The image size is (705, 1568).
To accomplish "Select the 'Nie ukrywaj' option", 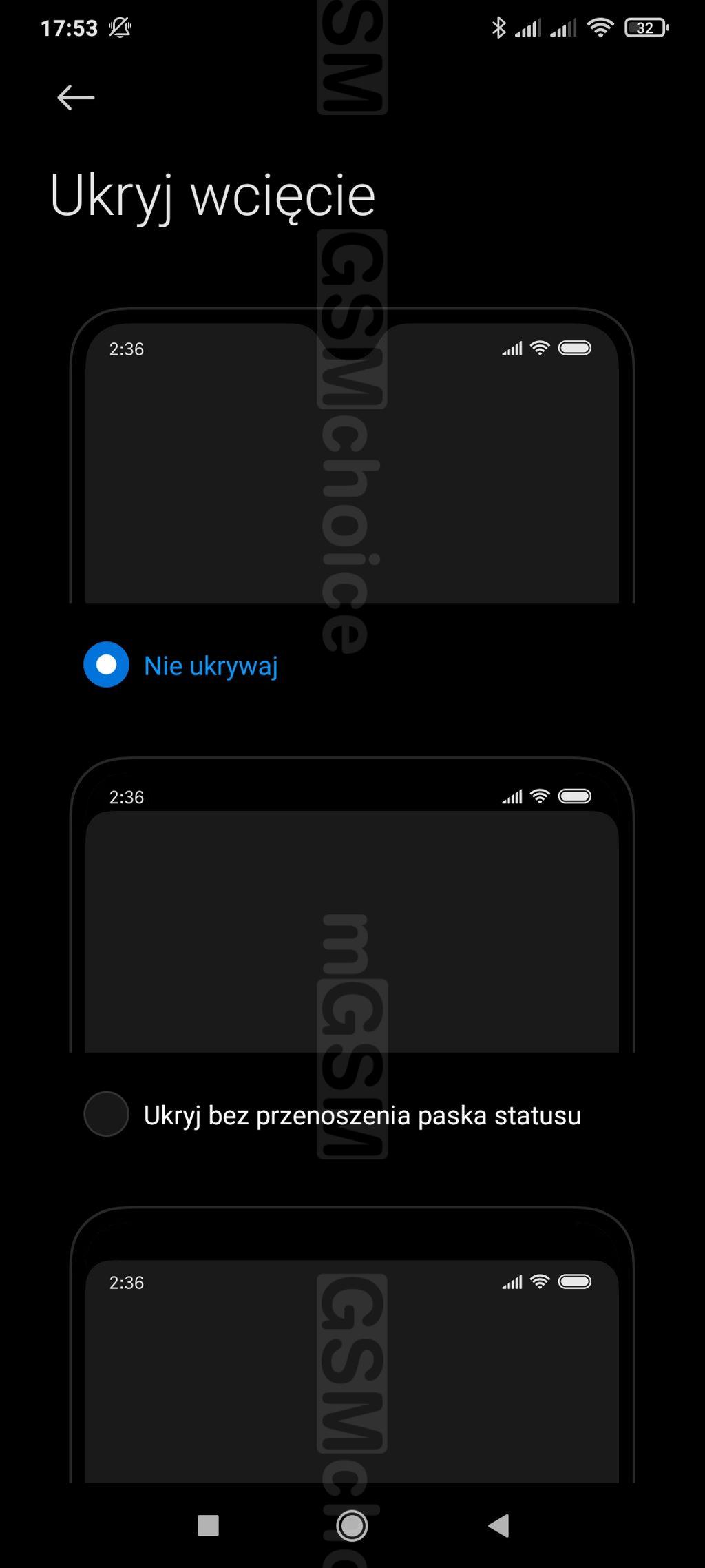I will (x=107, y=665).
